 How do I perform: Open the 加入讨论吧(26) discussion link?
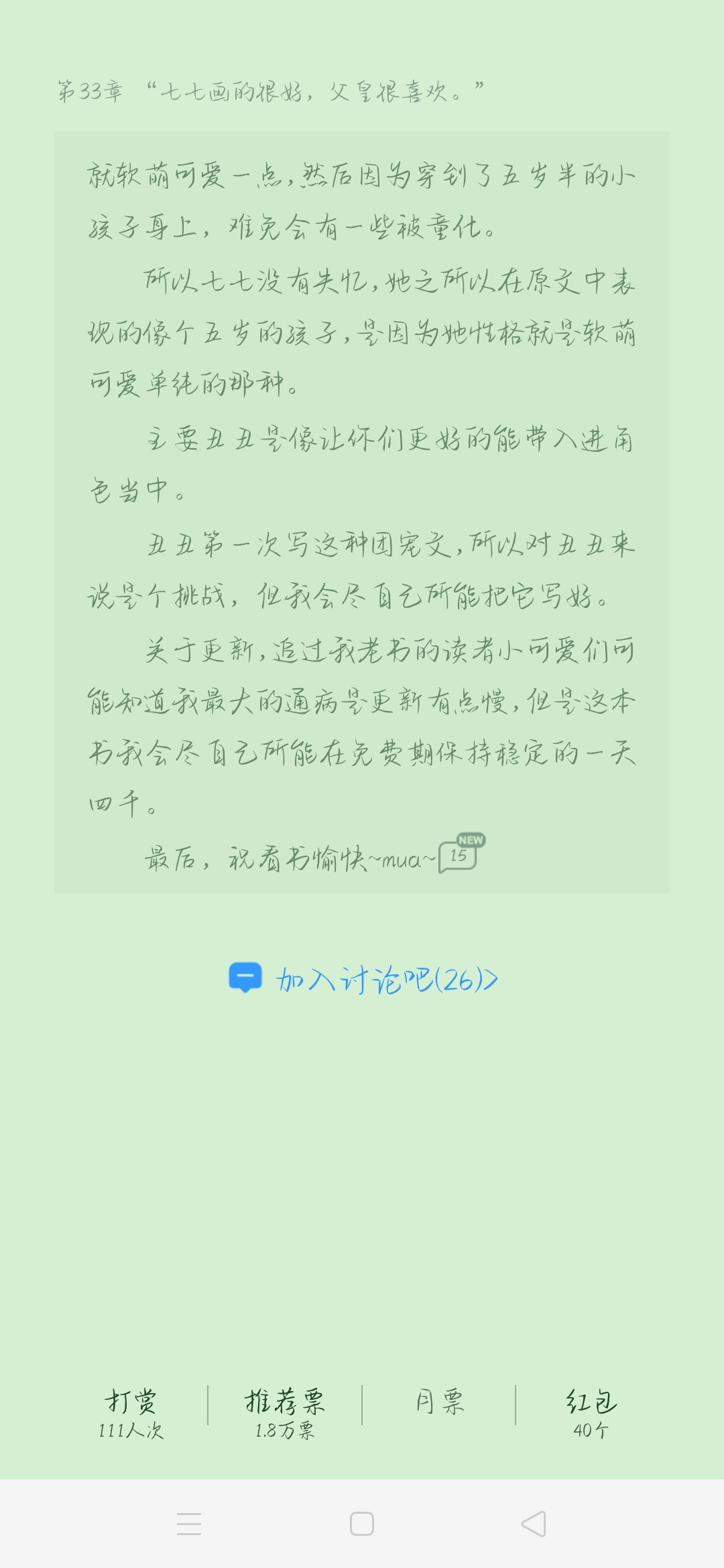363,979
